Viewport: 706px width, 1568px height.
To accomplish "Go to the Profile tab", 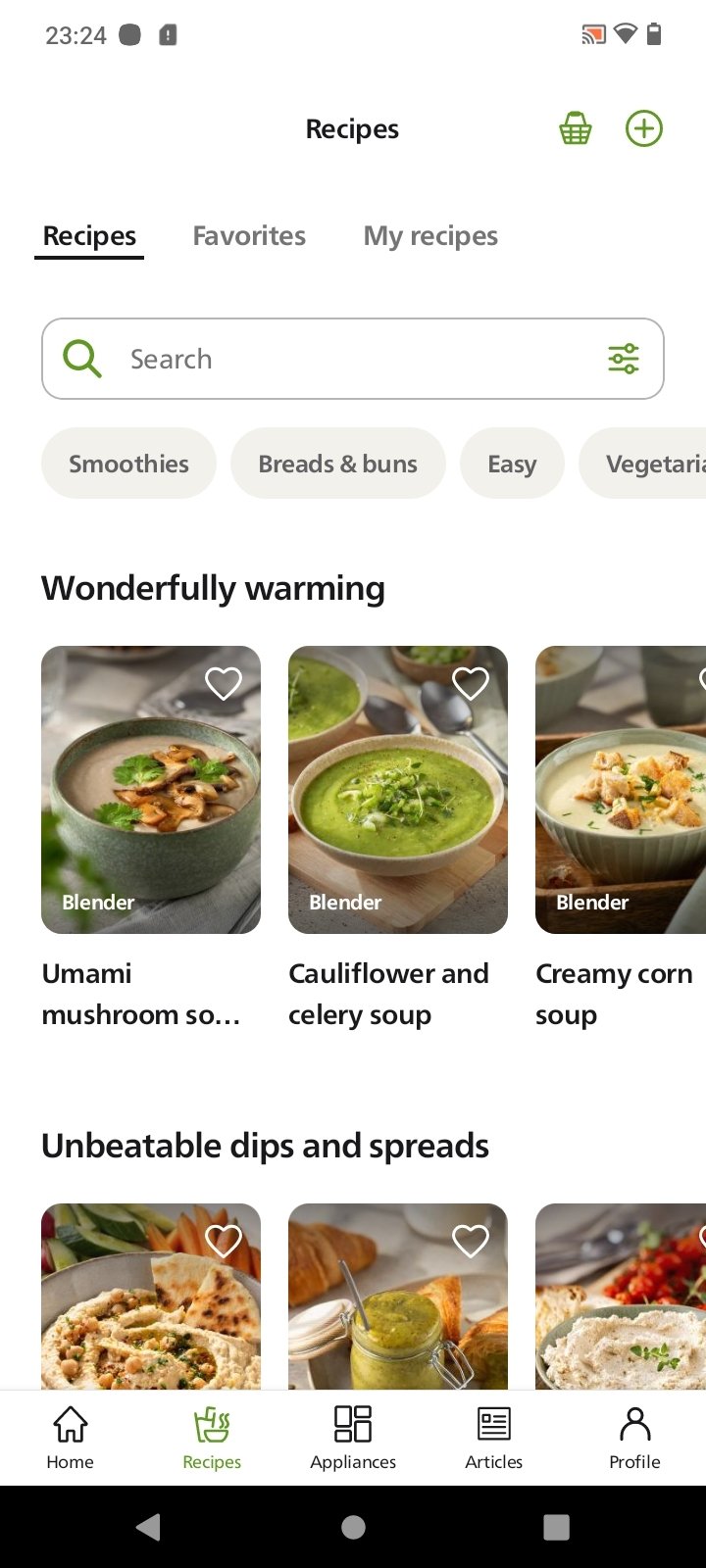I will [635, 1438].
